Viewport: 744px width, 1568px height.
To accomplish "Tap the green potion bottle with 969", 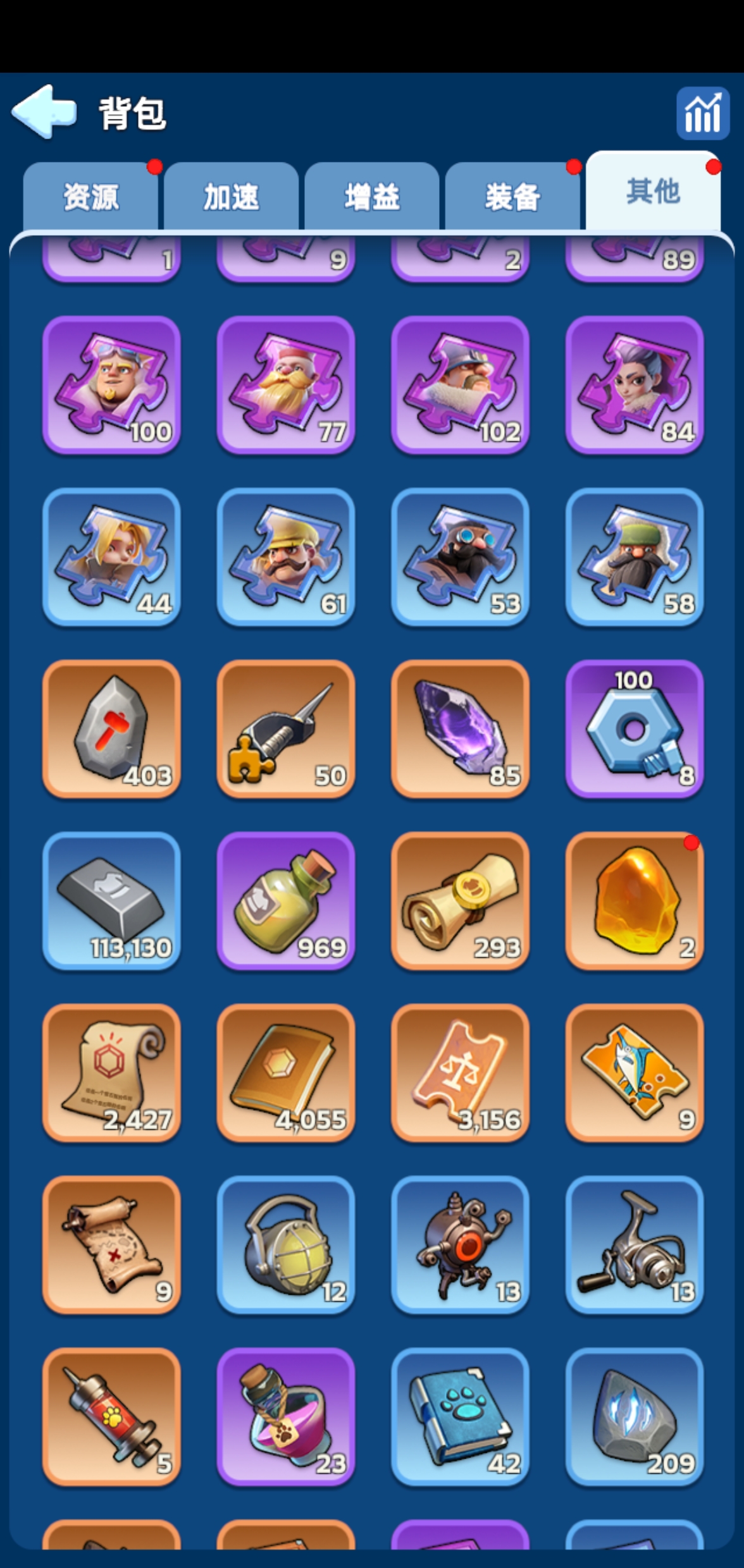I will click(286, 901).
